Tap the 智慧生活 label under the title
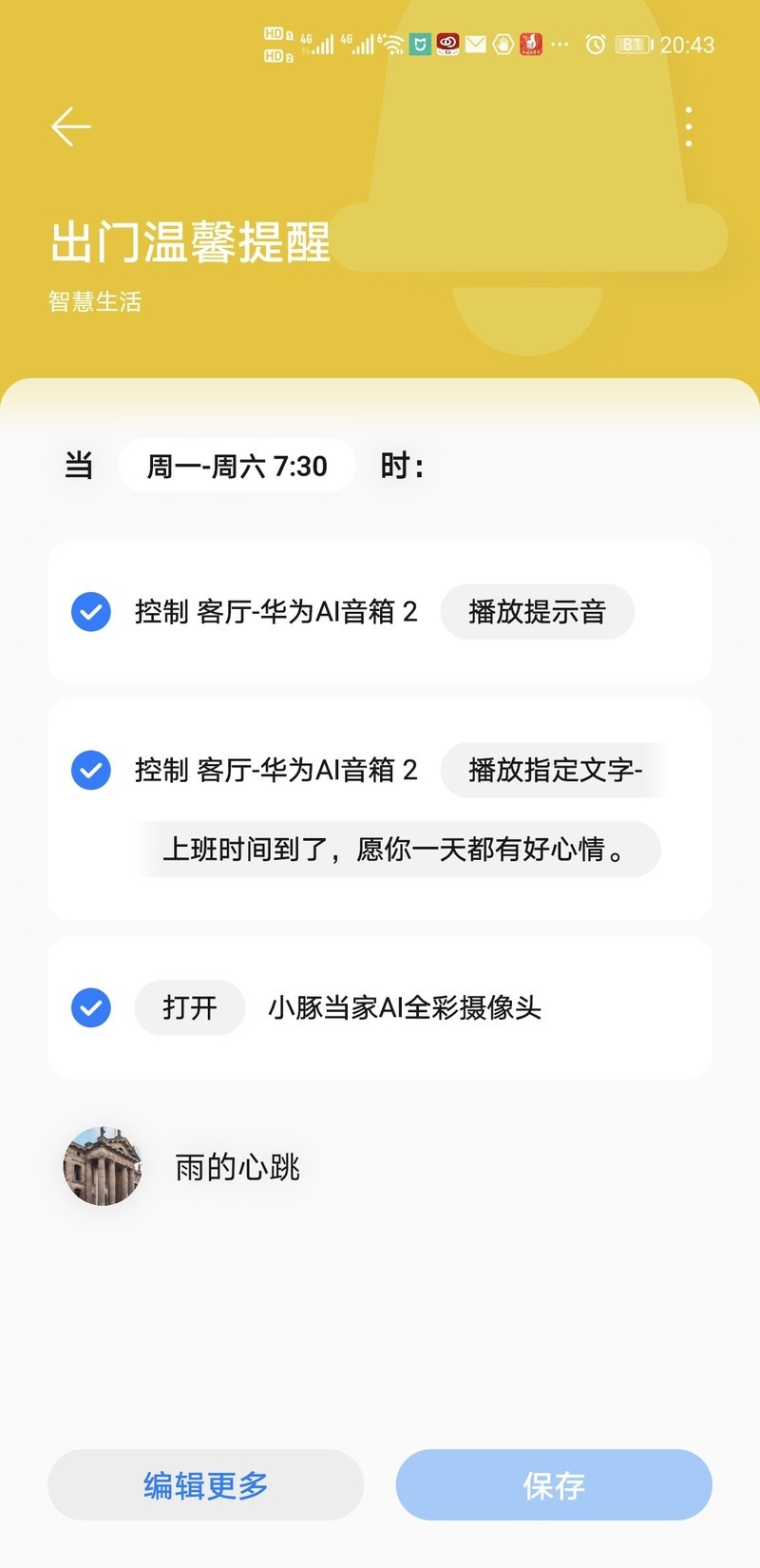This screenshot has height=1568, width=760. pyautogui.click(x=92, y=302)
